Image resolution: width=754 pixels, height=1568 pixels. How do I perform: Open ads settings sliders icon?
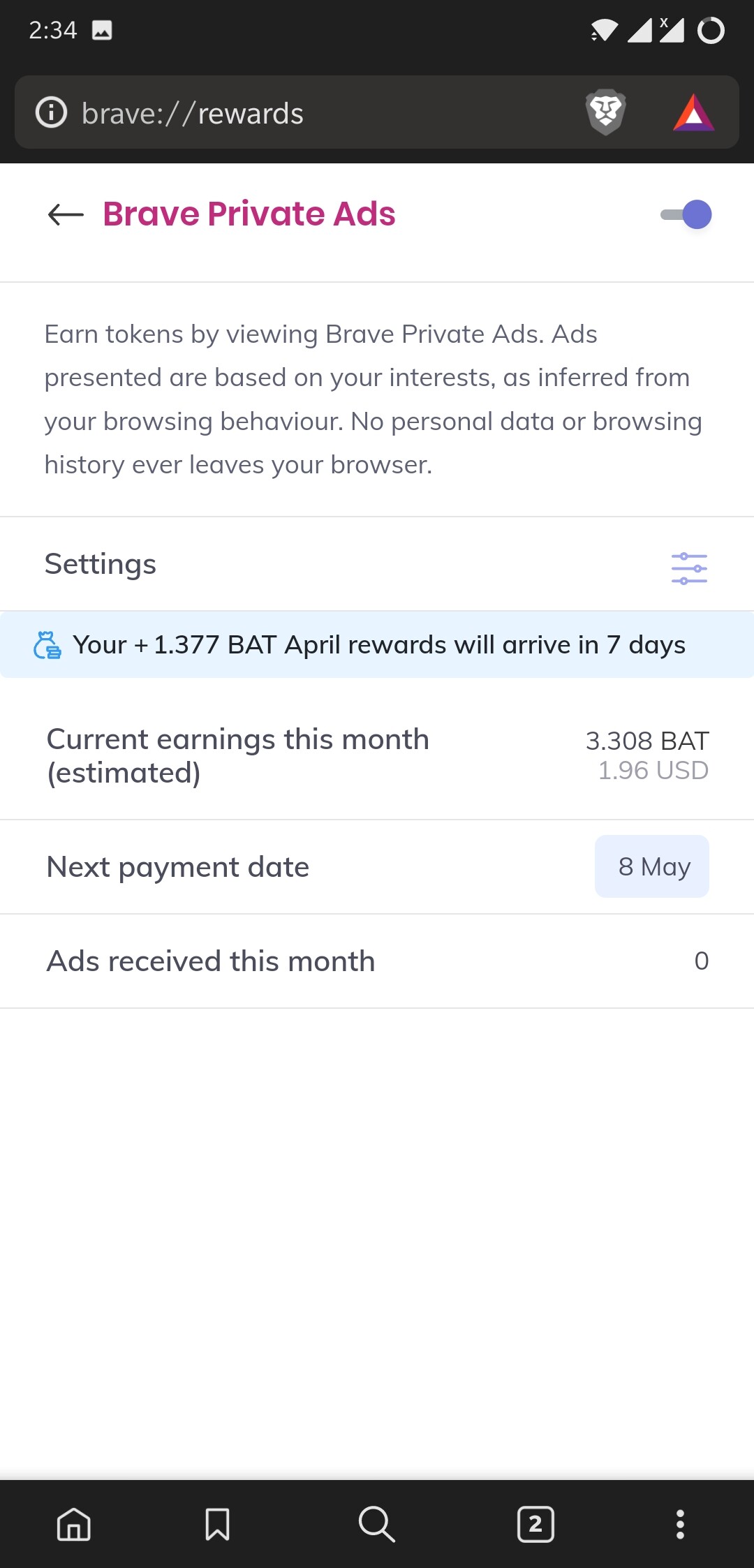[689, 568]
